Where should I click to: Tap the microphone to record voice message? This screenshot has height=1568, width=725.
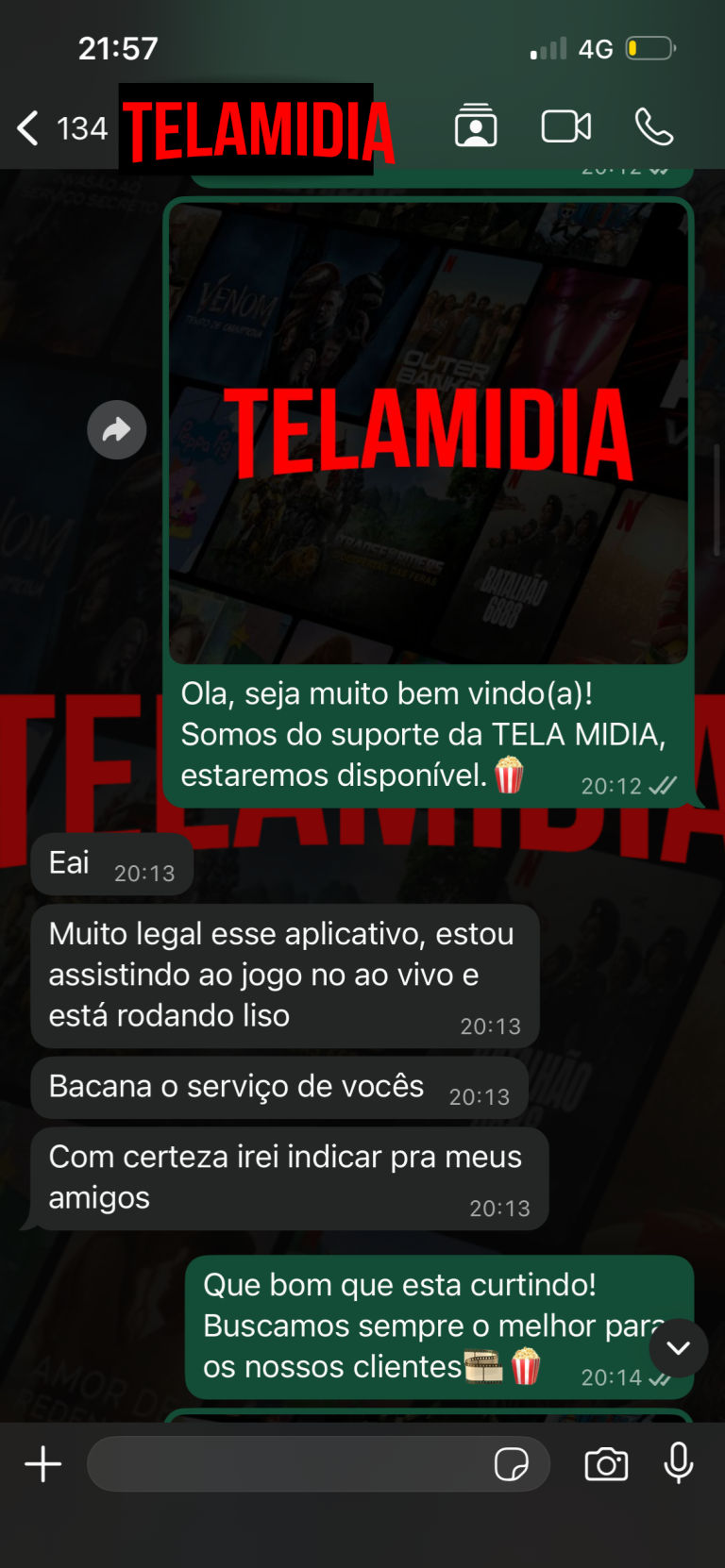coord(679,1463)
